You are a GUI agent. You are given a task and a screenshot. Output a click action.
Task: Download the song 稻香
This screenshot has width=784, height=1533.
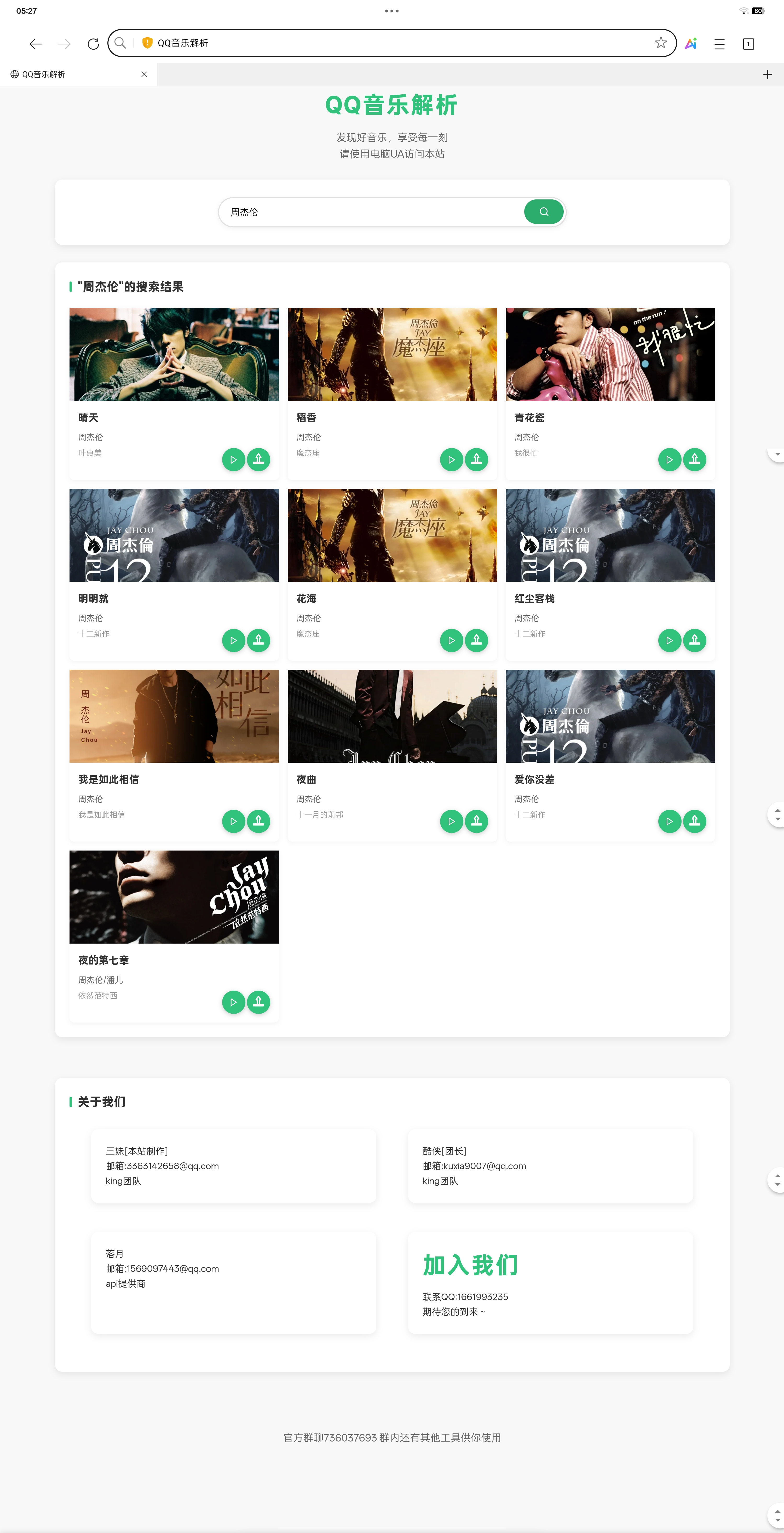[x=476, y=460]
